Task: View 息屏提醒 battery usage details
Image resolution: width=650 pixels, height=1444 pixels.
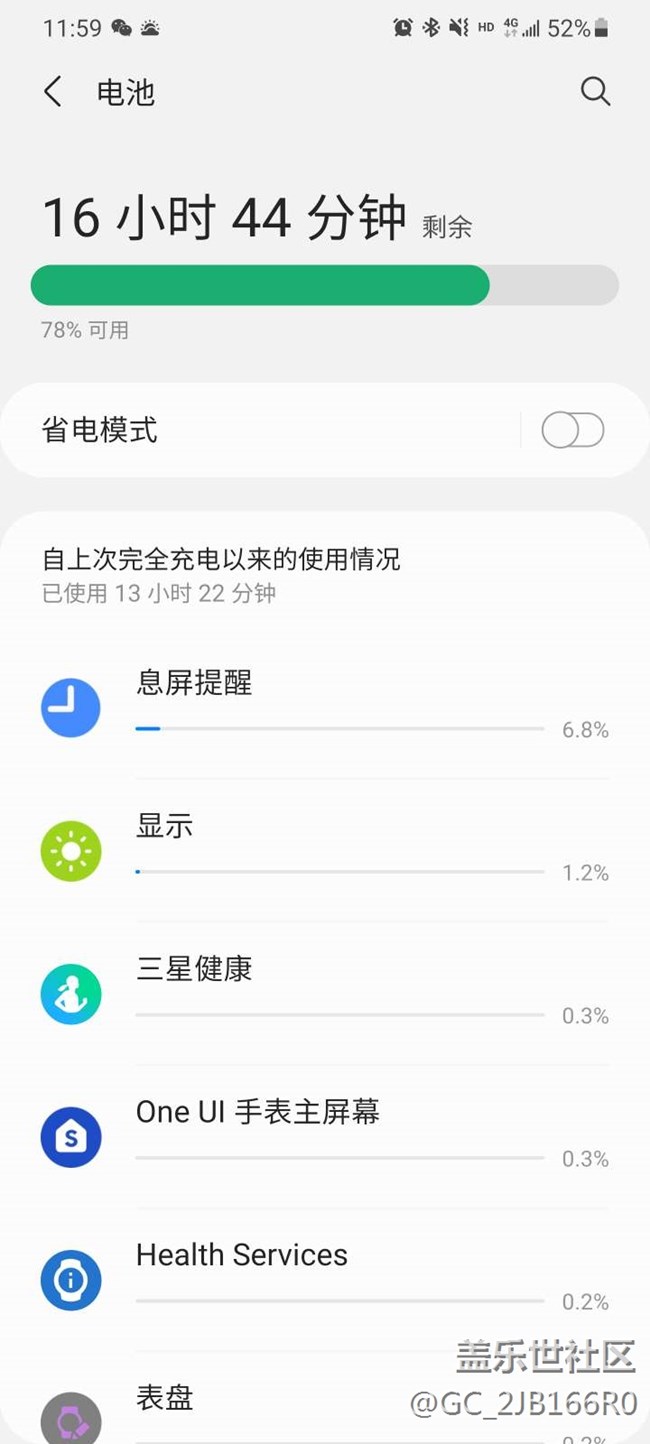Action: (x=324, y=707)
